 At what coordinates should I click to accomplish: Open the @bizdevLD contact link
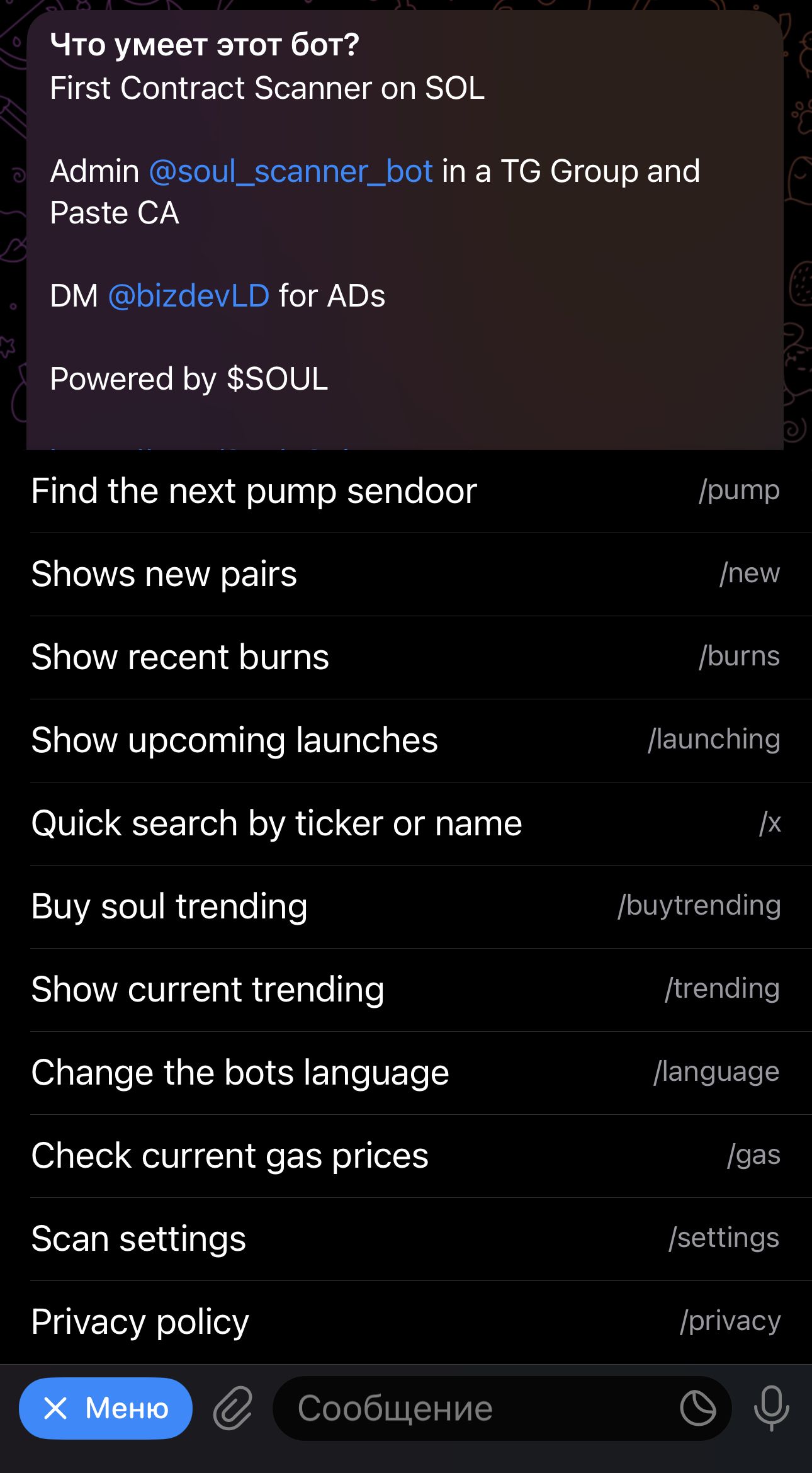click(189, 296)
